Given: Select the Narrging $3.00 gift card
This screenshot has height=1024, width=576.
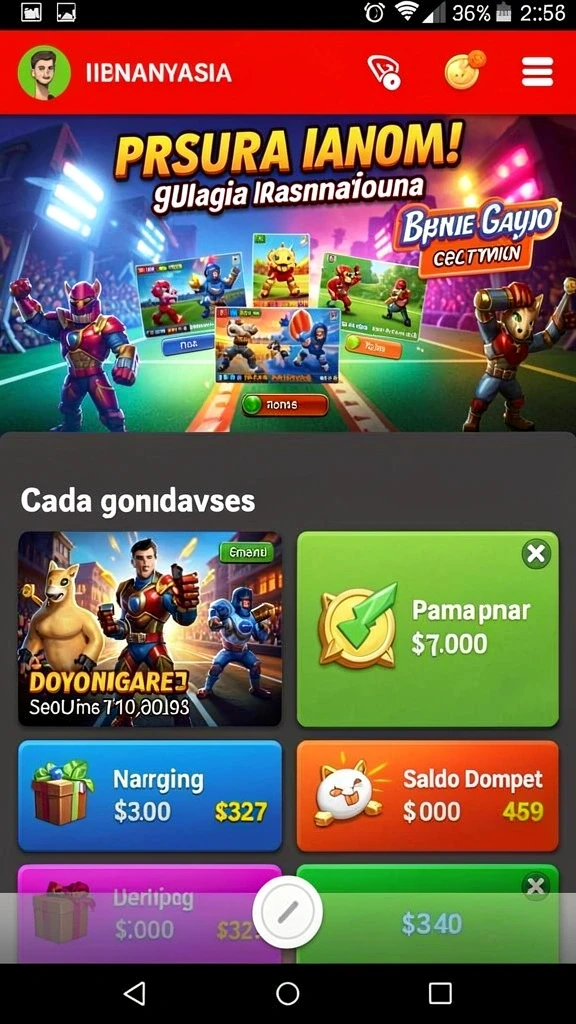Looking at the screenshot, I should tap(150, 795).
